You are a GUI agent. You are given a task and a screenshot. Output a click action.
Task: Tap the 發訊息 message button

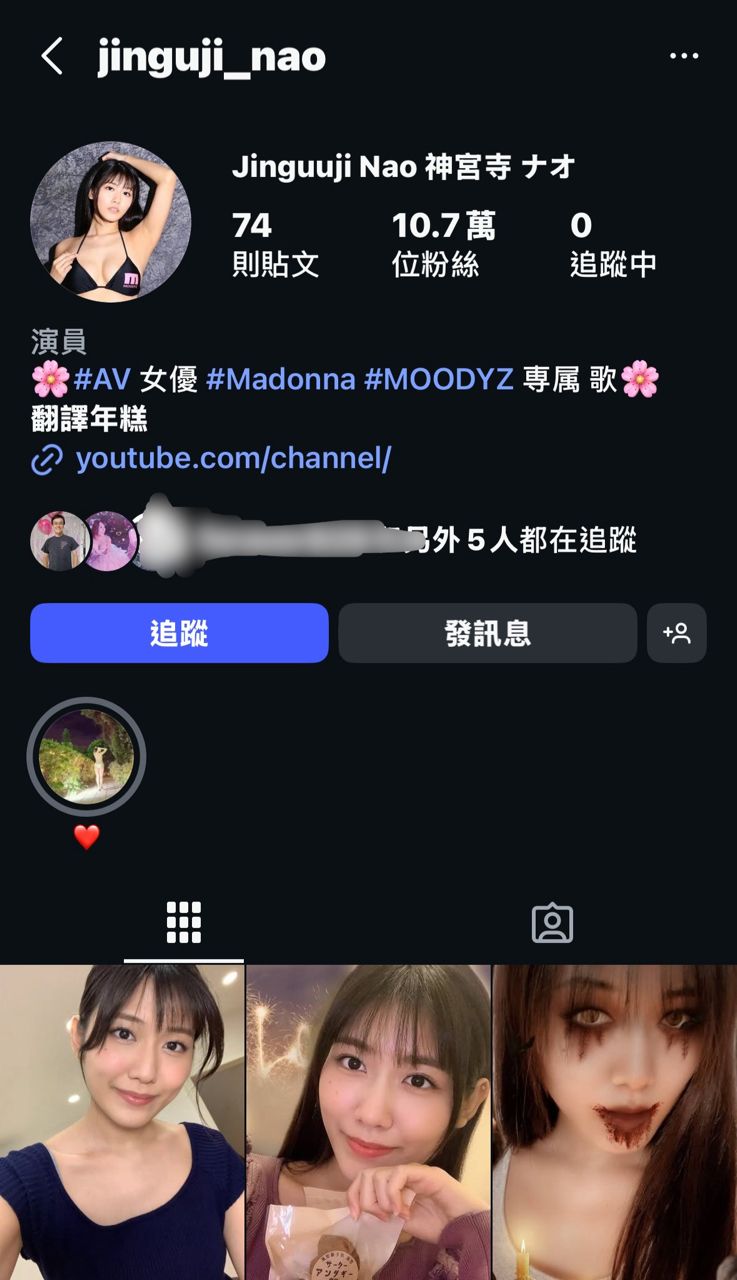click(487, 633)
